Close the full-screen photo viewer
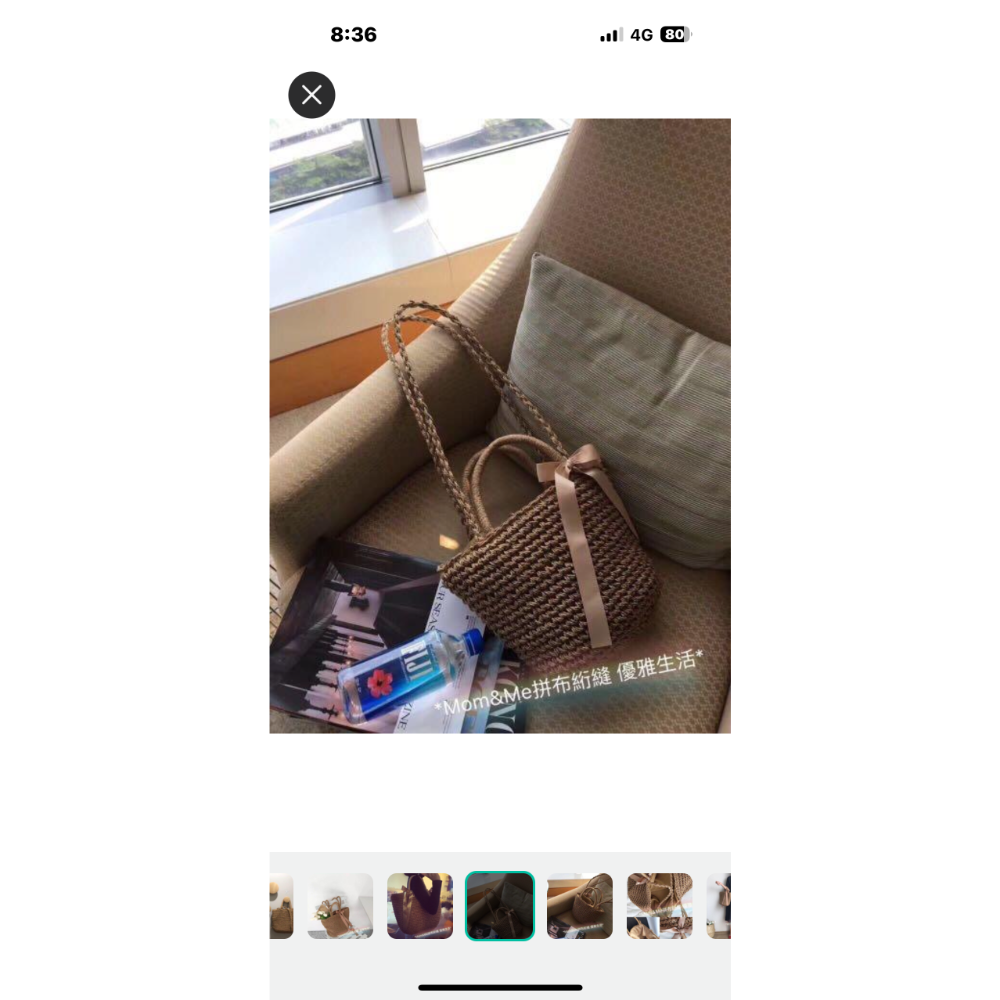1000x1000 pixels. click(x=312, y=95)
